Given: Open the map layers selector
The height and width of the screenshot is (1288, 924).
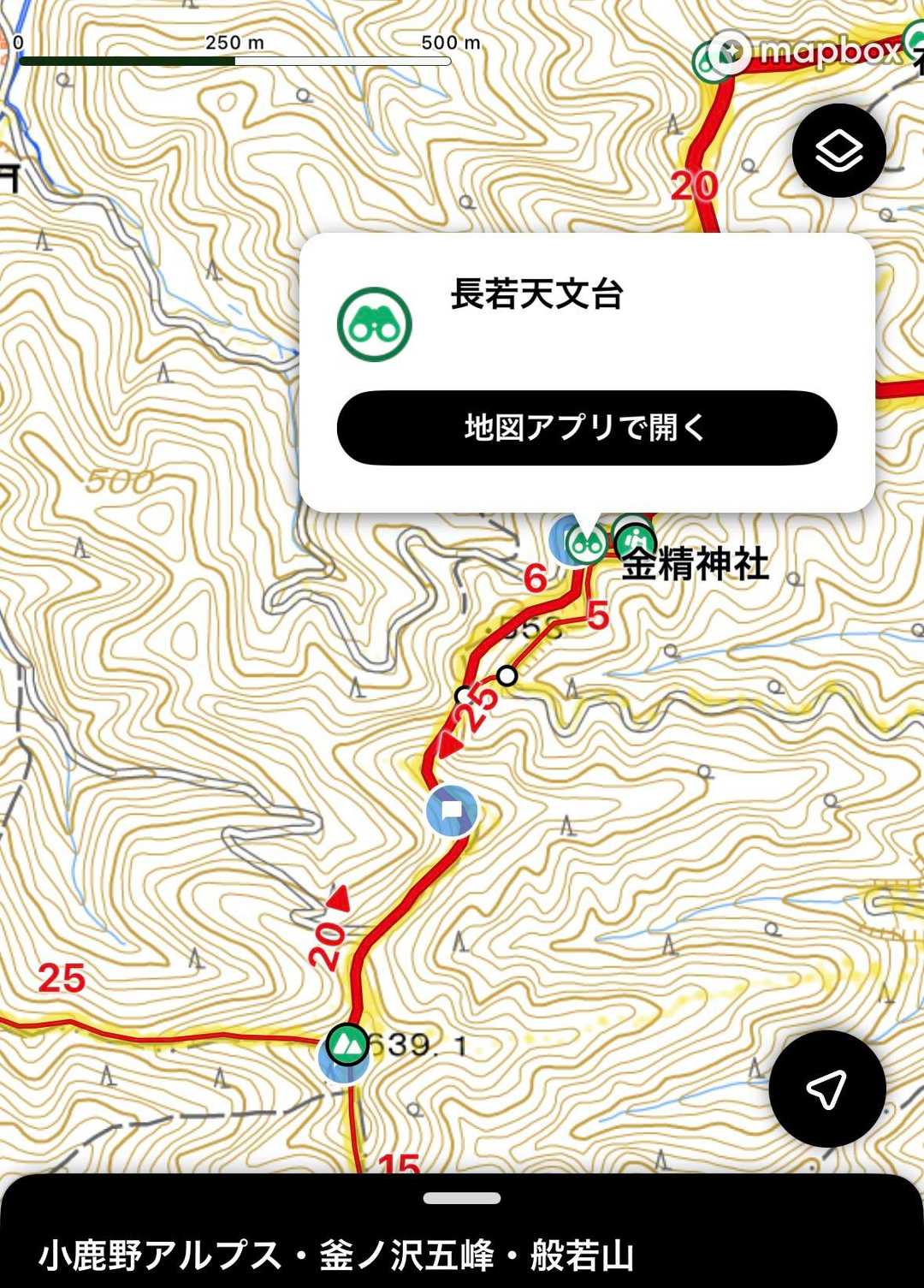Looking at the screenshot, I should [x=838, y=151].
